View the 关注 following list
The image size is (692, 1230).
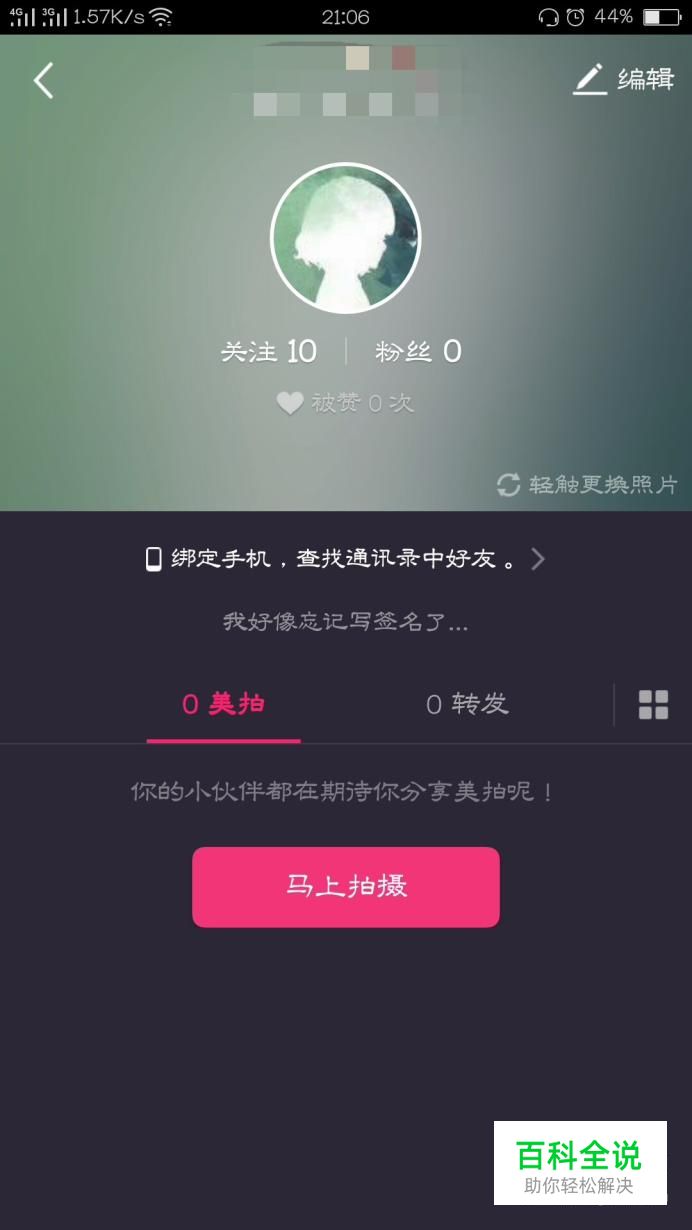click(269, 351)
